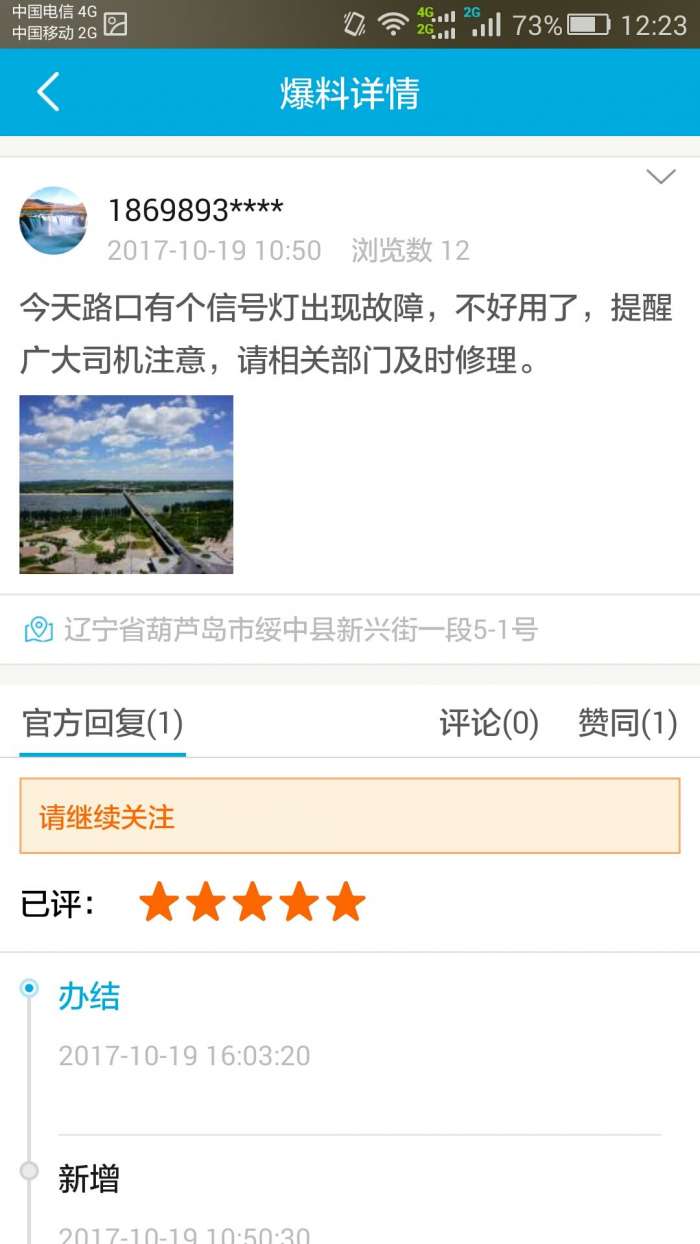Open location 辽宁省葫芦岛市绥中县新兴街一段5-1号
Screen dimensions: 700x1244
tap(300, 629)
